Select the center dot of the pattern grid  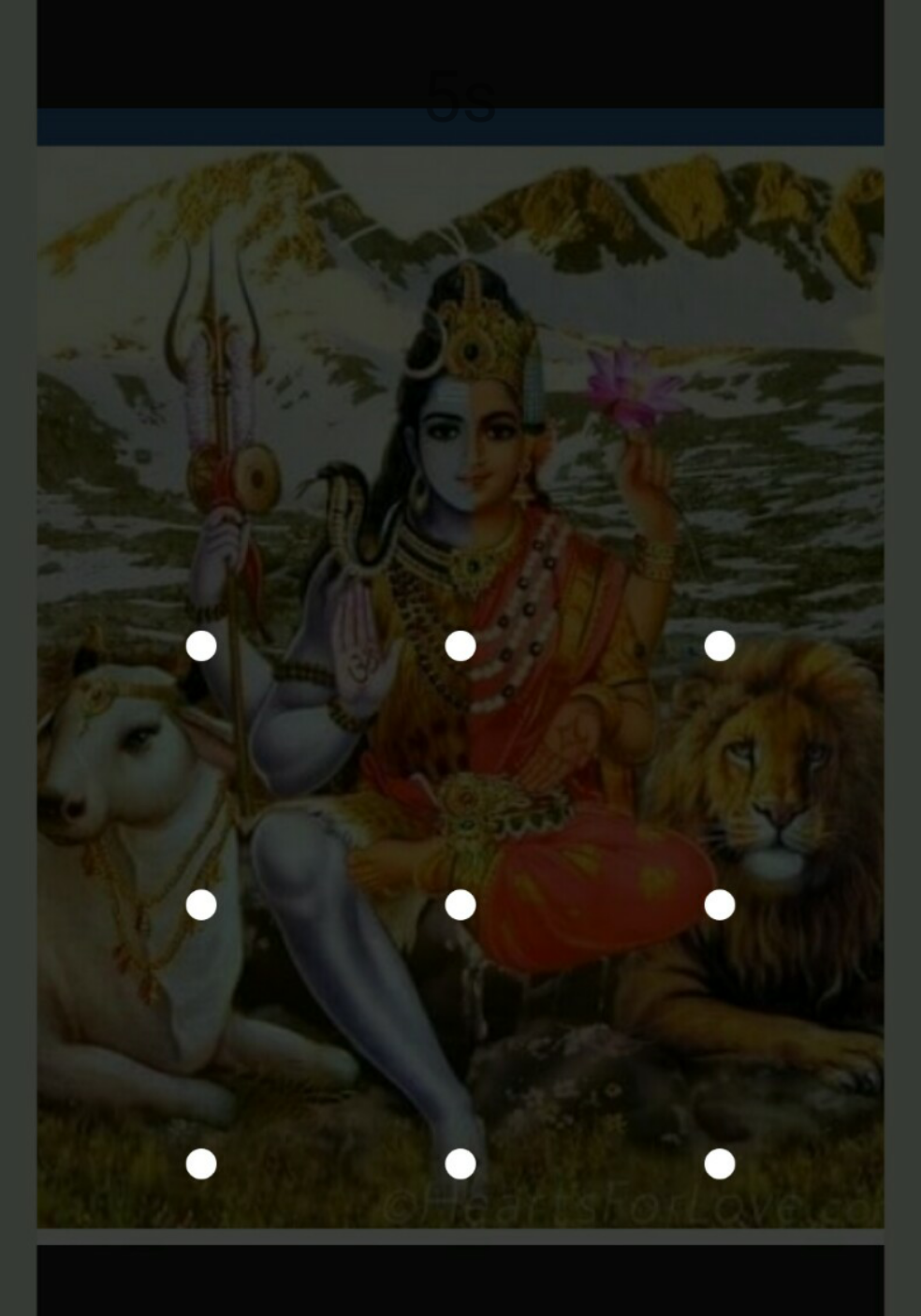[x=460, y=905]
